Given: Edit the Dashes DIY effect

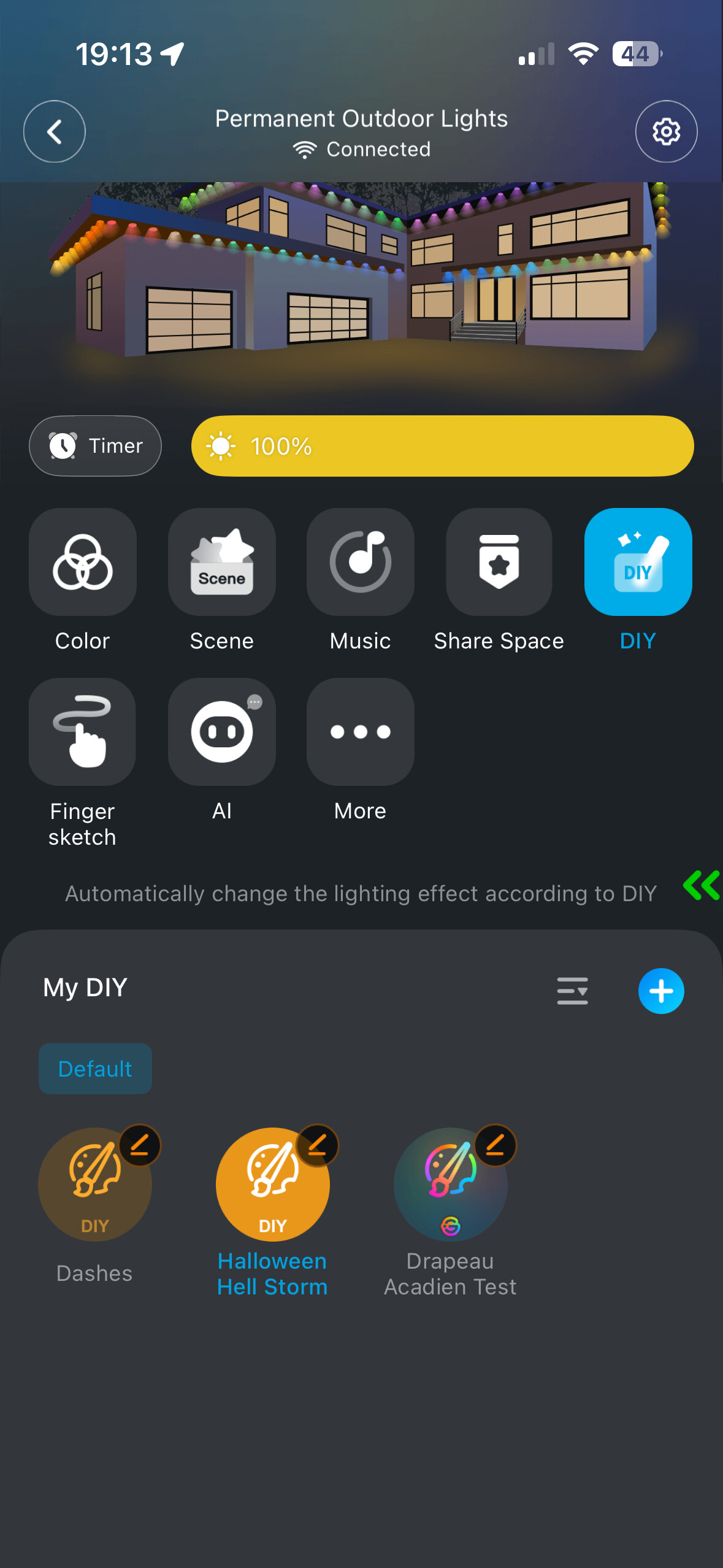Looking at the screenshot, I should pyautogui.click(x=140, y=1145).
